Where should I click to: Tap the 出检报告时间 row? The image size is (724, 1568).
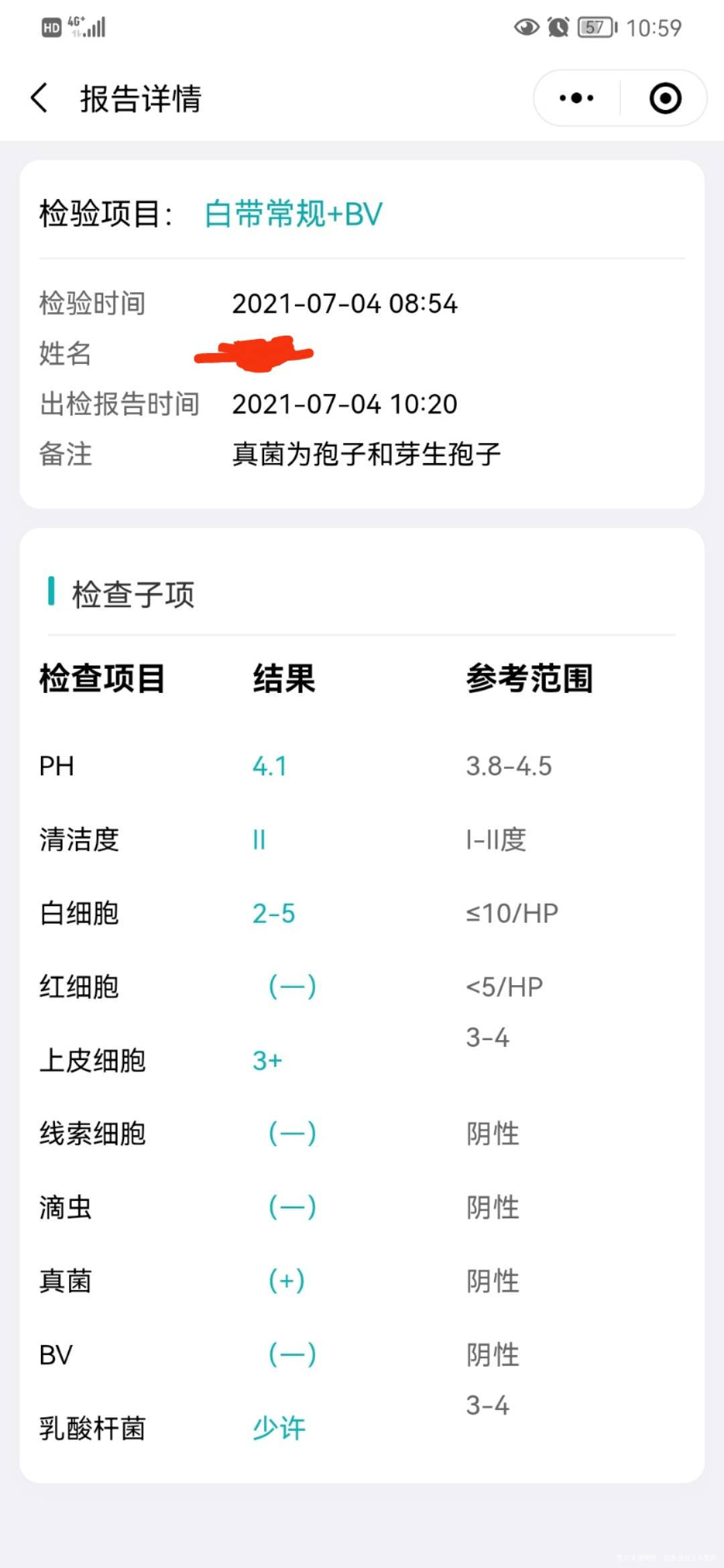(344, 403)
